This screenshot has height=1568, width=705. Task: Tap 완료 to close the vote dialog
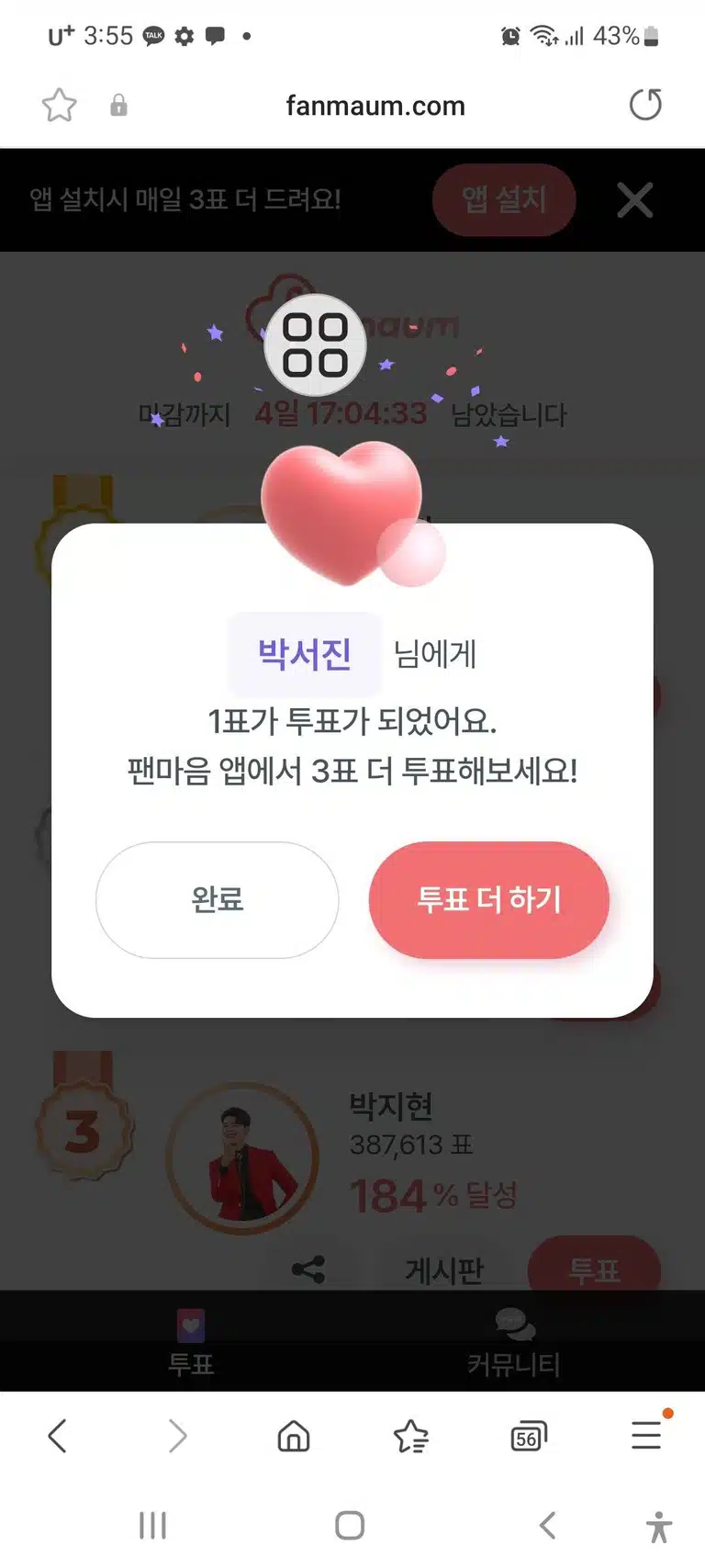(217, 899)
